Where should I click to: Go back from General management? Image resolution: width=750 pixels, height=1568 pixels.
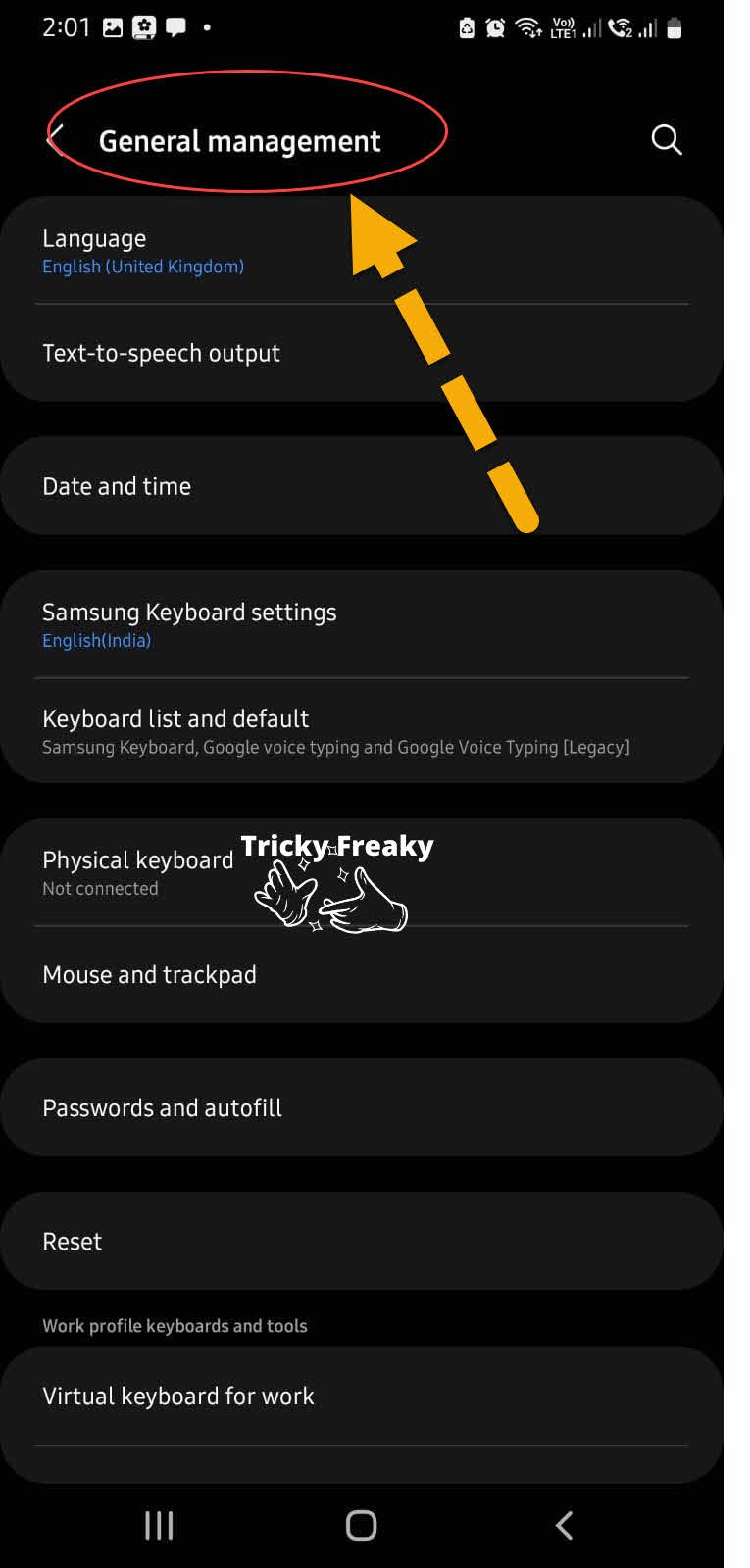pyautogui.click(x=56, y=141)
